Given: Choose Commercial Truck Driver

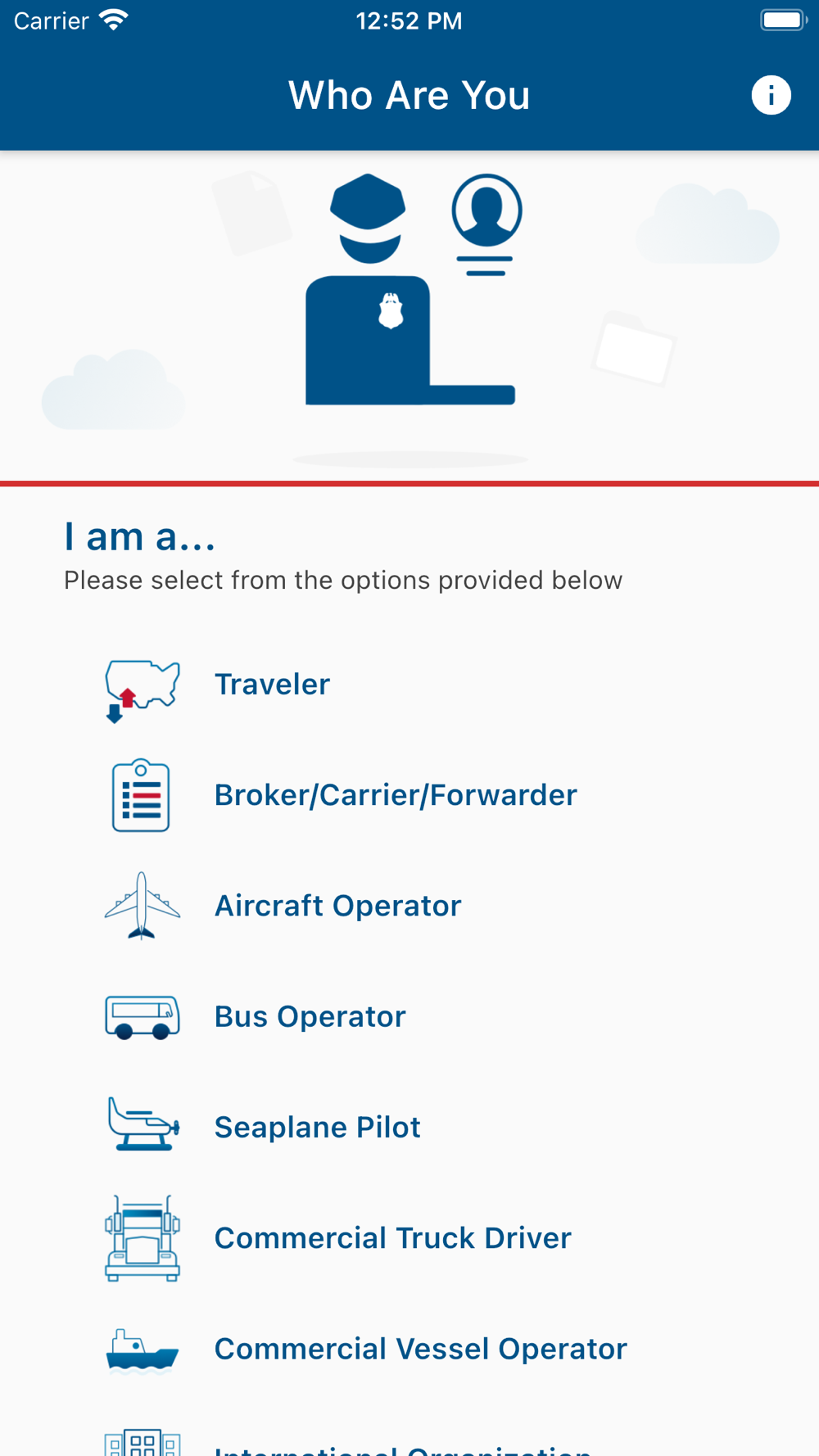Looking at the screenshot, I should point(409,1238).
